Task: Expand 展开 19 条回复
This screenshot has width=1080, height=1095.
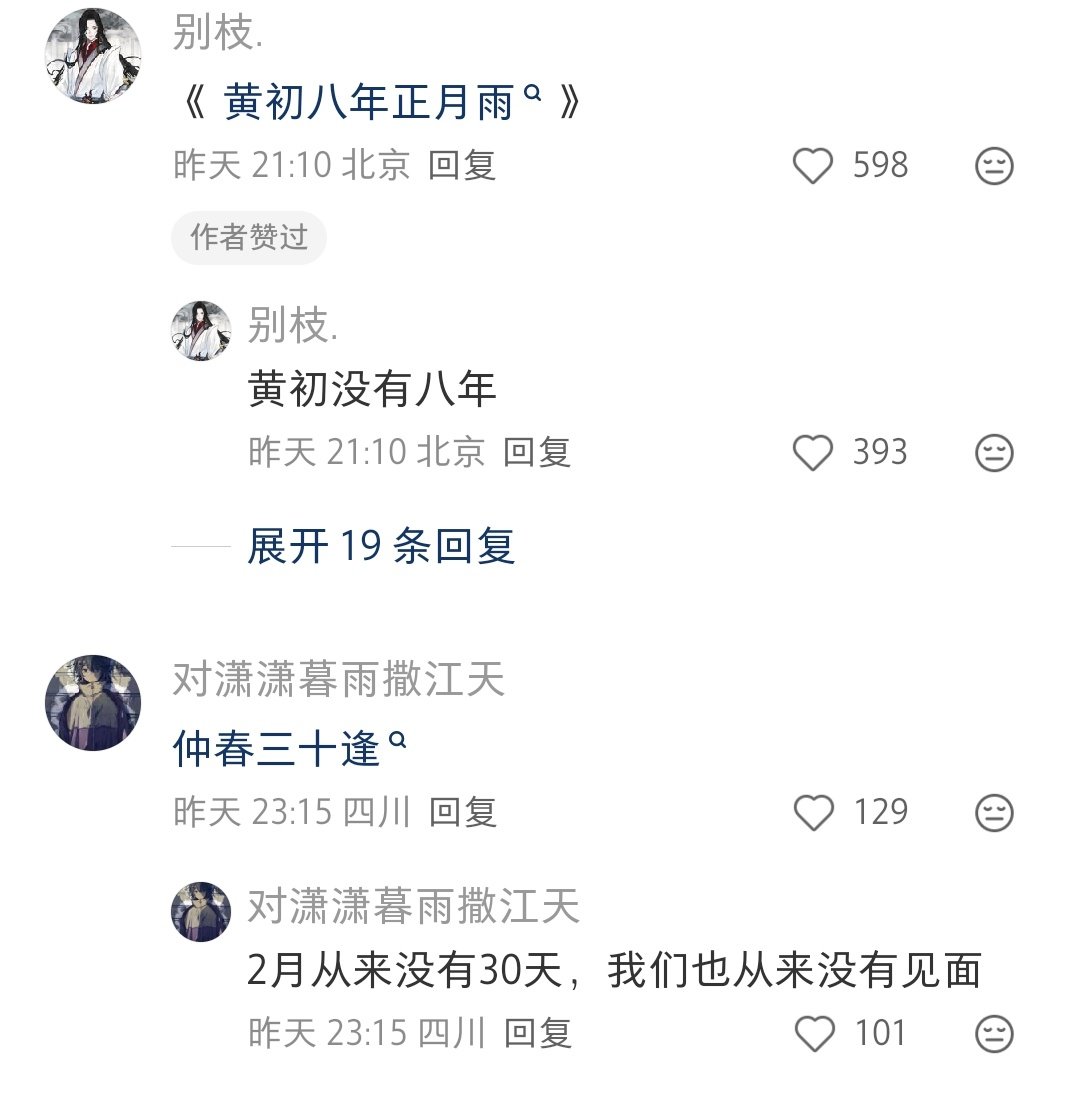Action: pyautogui.click(x=380, y=546)
